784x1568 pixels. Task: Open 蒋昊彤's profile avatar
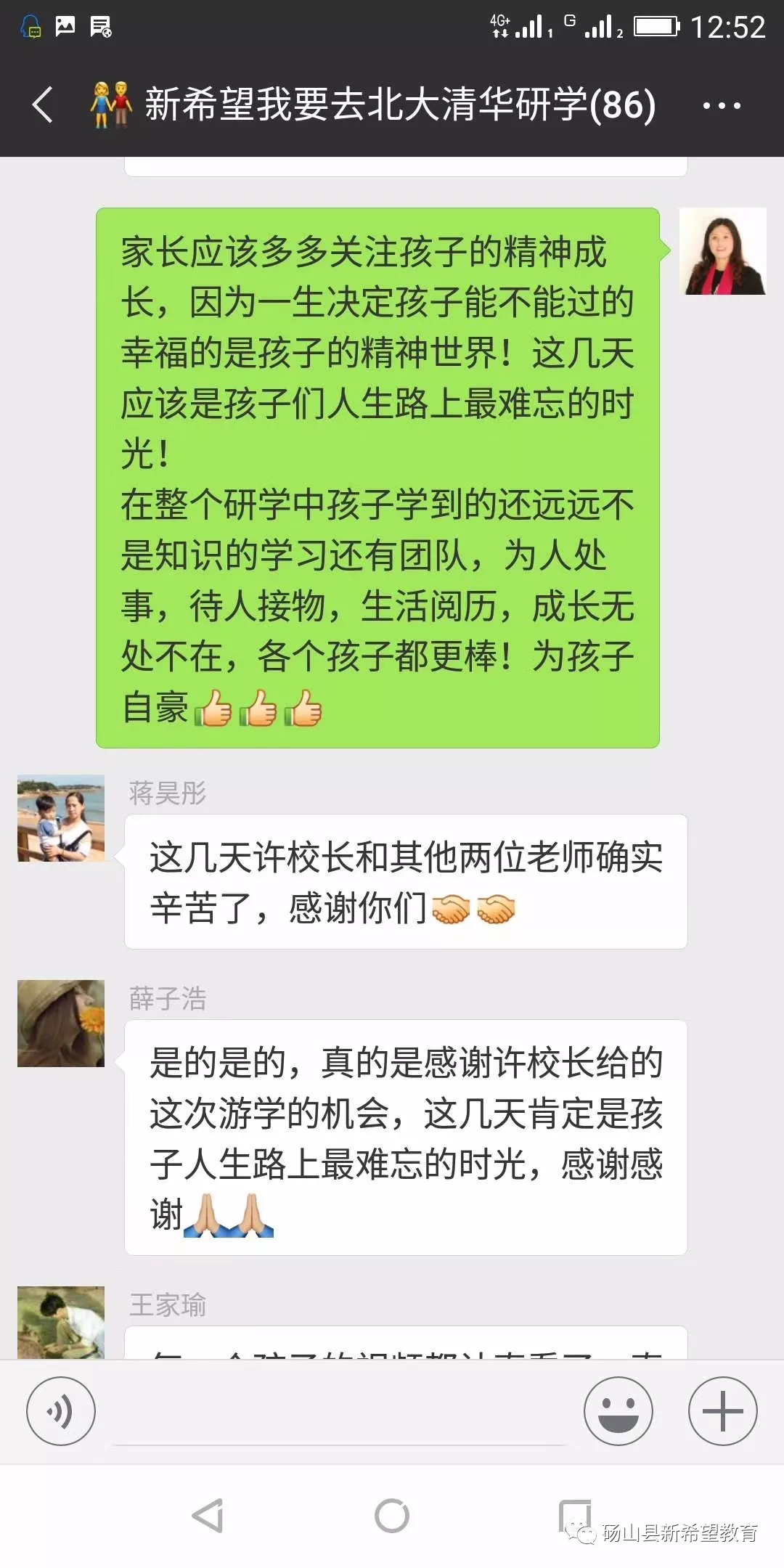pyautogui.click(x=61, y=818)
